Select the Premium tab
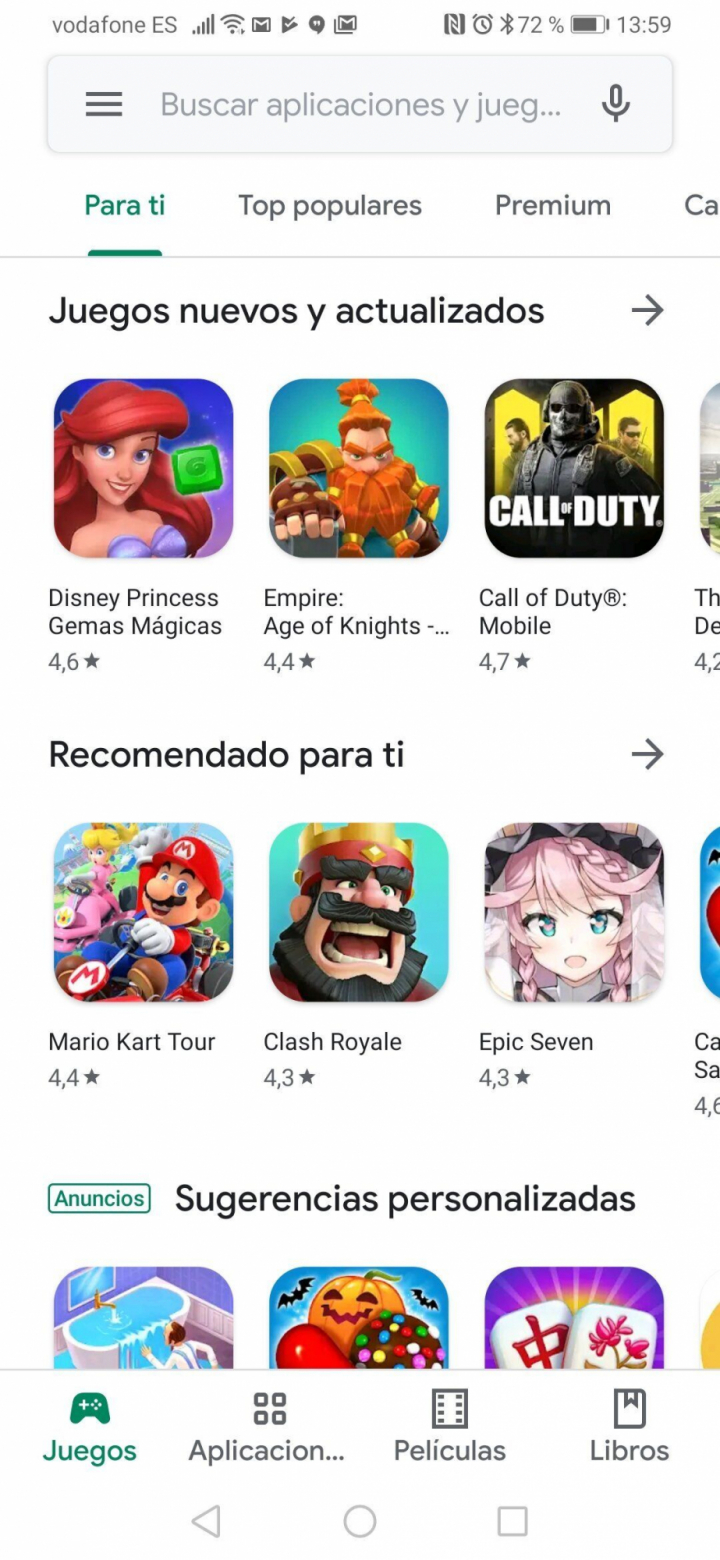 pos(553,206)
